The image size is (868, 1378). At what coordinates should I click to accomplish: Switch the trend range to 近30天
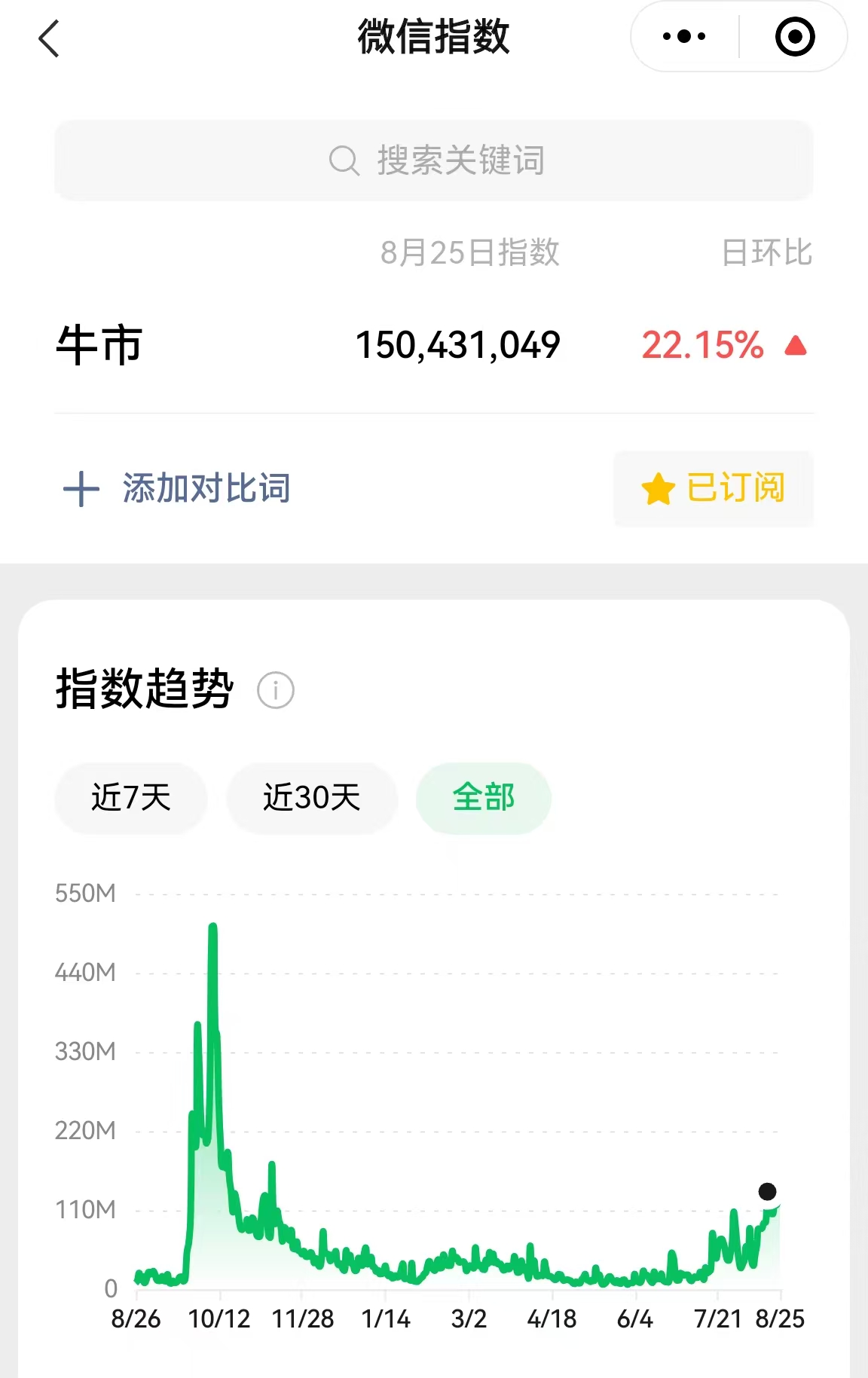pyautogui.click(x=312, y=797)
